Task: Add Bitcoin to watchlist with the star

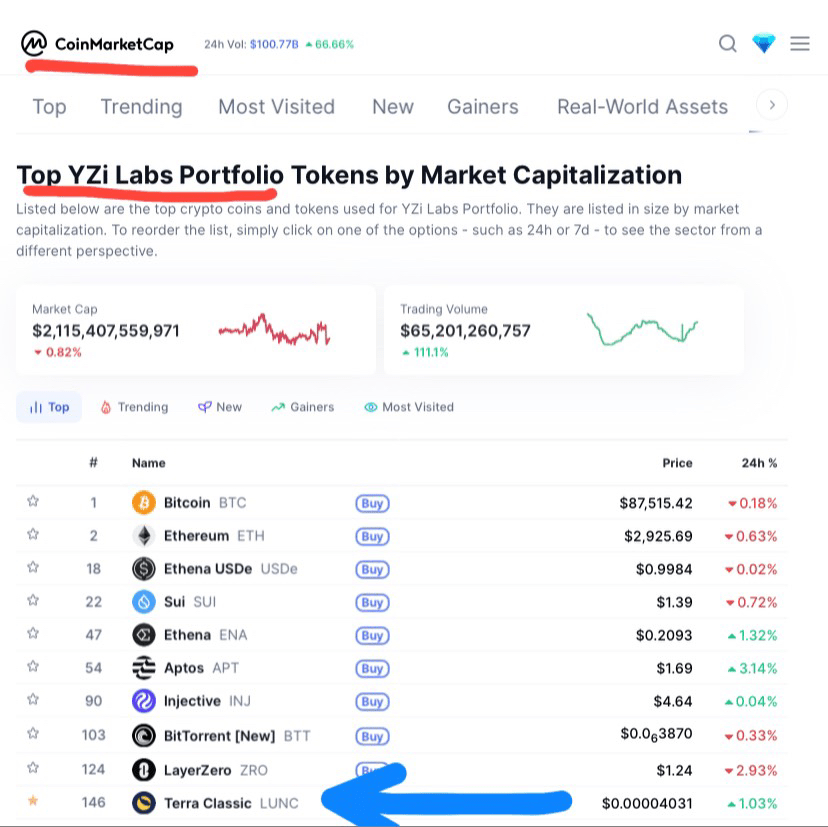Action: [33, 502]
